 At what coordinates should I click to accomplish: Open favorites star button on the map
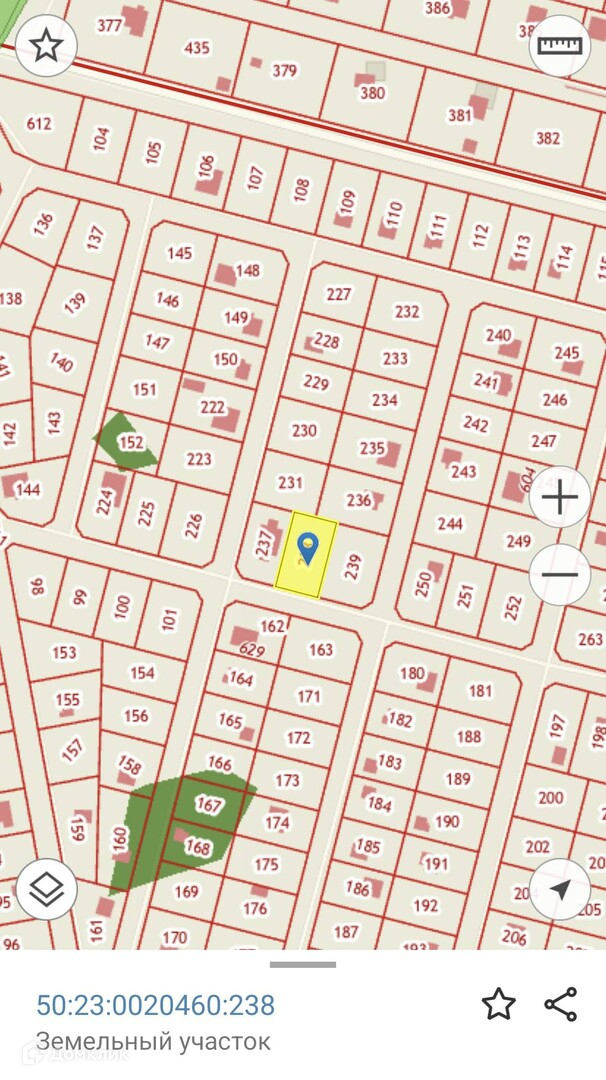tap(46, 45)
